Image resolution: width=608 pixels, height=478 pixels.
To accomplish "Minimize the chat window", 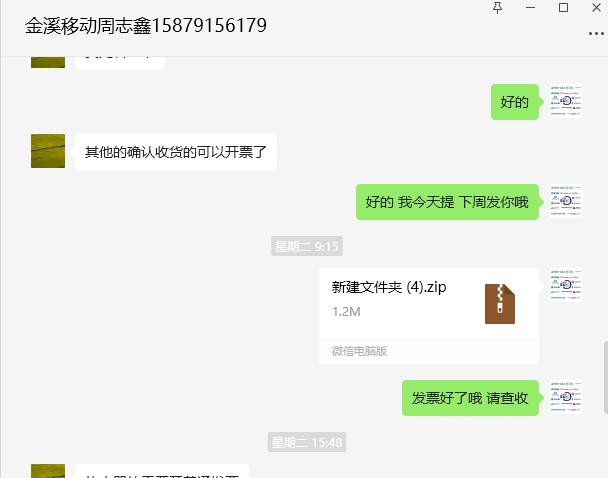I will coord(531,8).
